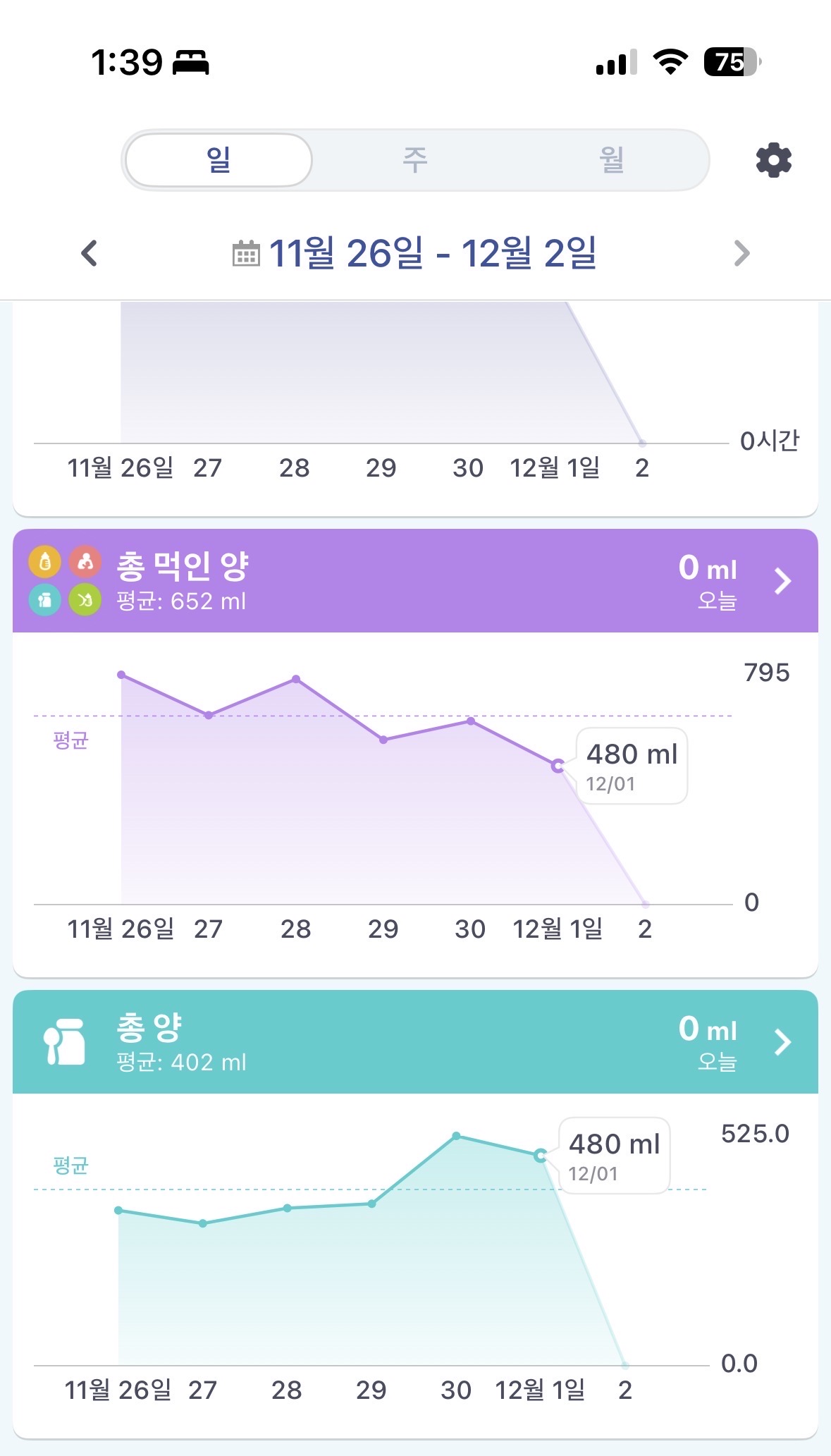
Task: Switch to the 월 (month) view
Action: [612, 160]
